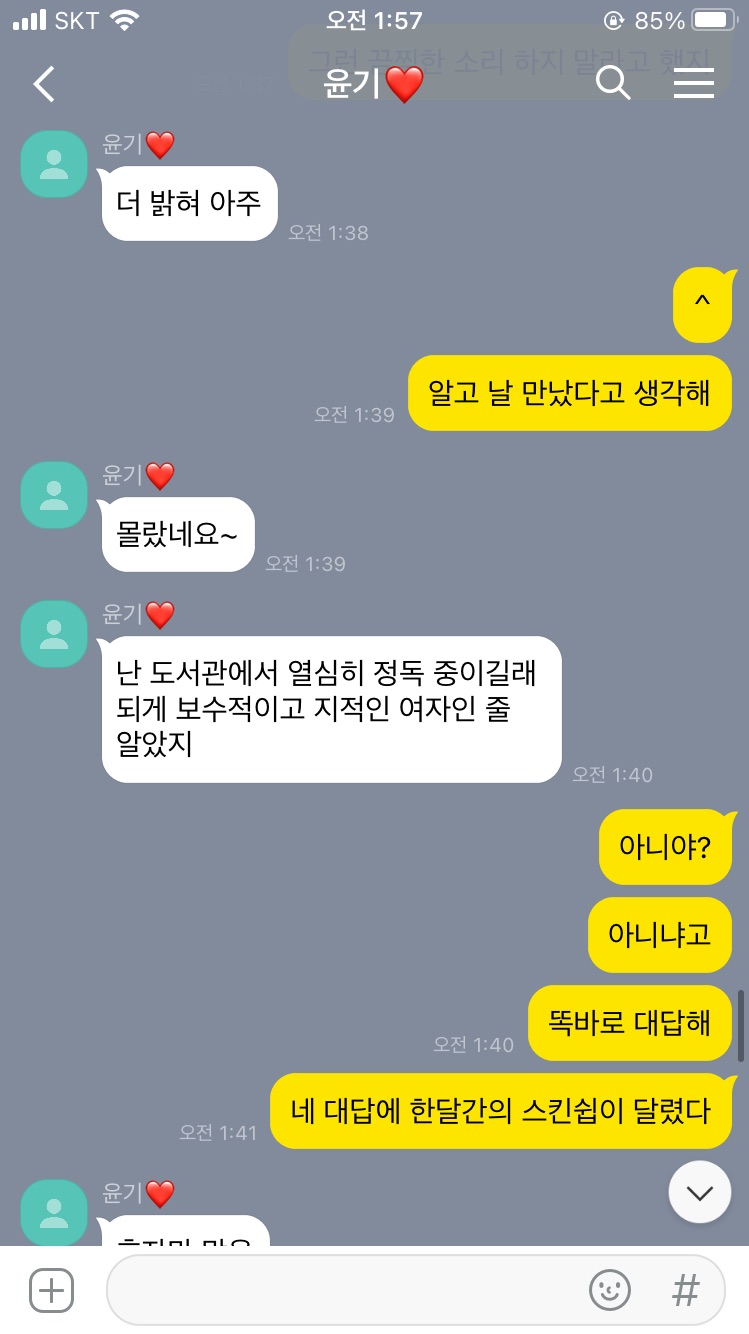The height and width of the screenshot is (1334, 749).
Task: Open the chat room hamburger menu
Action: click(693, 84)
